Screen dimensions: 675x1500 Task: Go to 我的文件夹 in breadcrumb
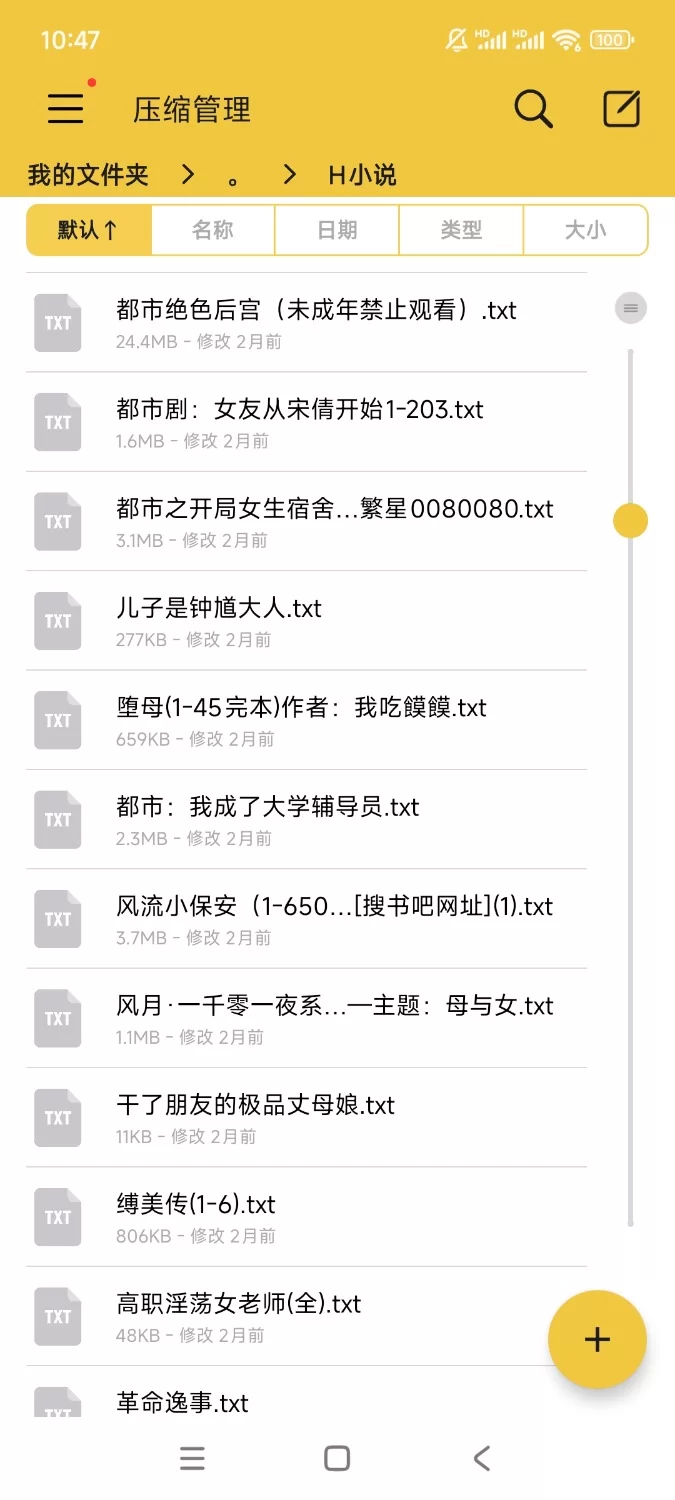(88, 175)
